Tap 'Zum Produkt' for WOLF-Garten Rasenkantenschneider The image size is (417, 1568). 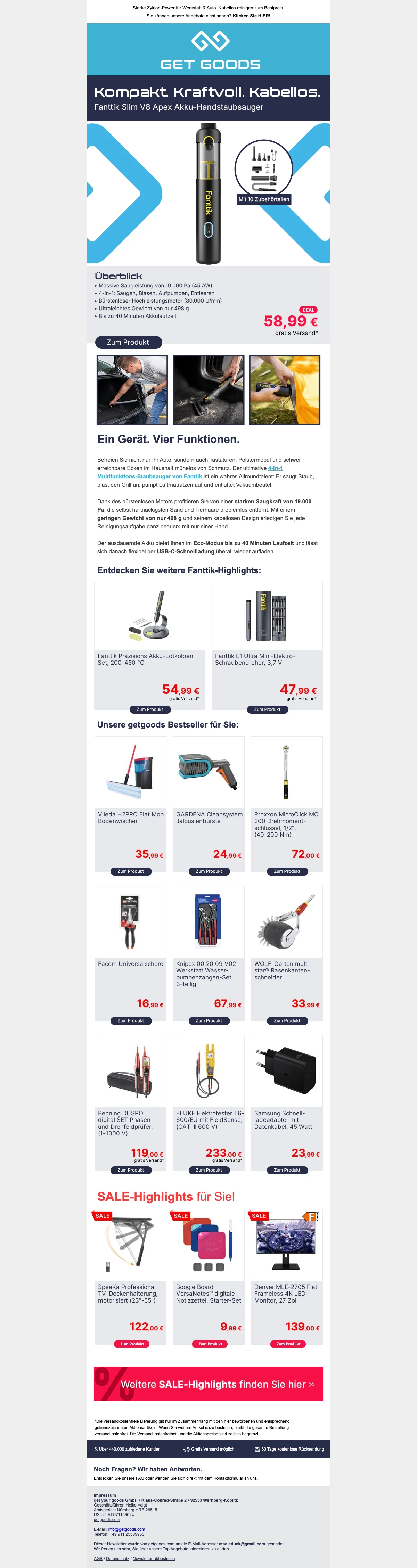pyautogui.click(x=287, y=1020)
